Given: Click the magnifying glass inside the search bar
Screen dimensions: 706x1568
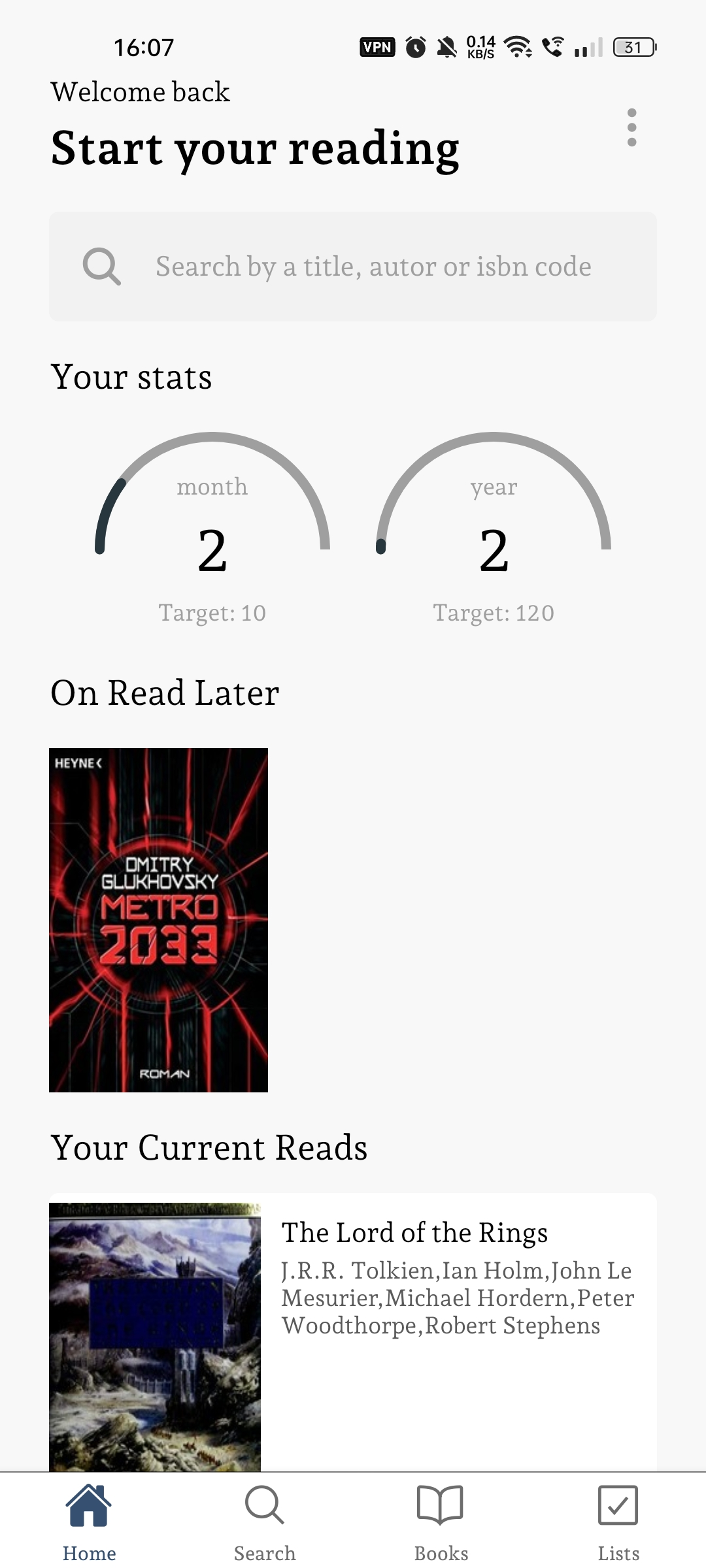Looking at the screenshot, I should 103,266.
